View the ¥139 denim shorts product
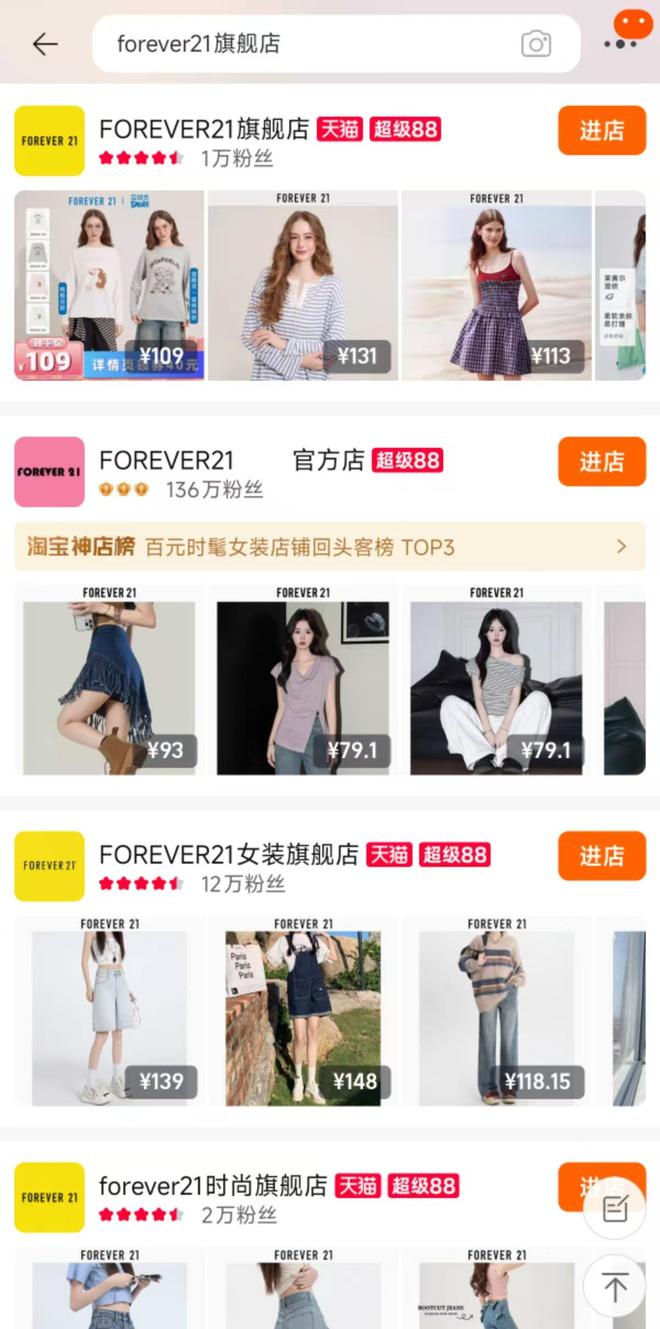660x1329 pixels. 109,1011
